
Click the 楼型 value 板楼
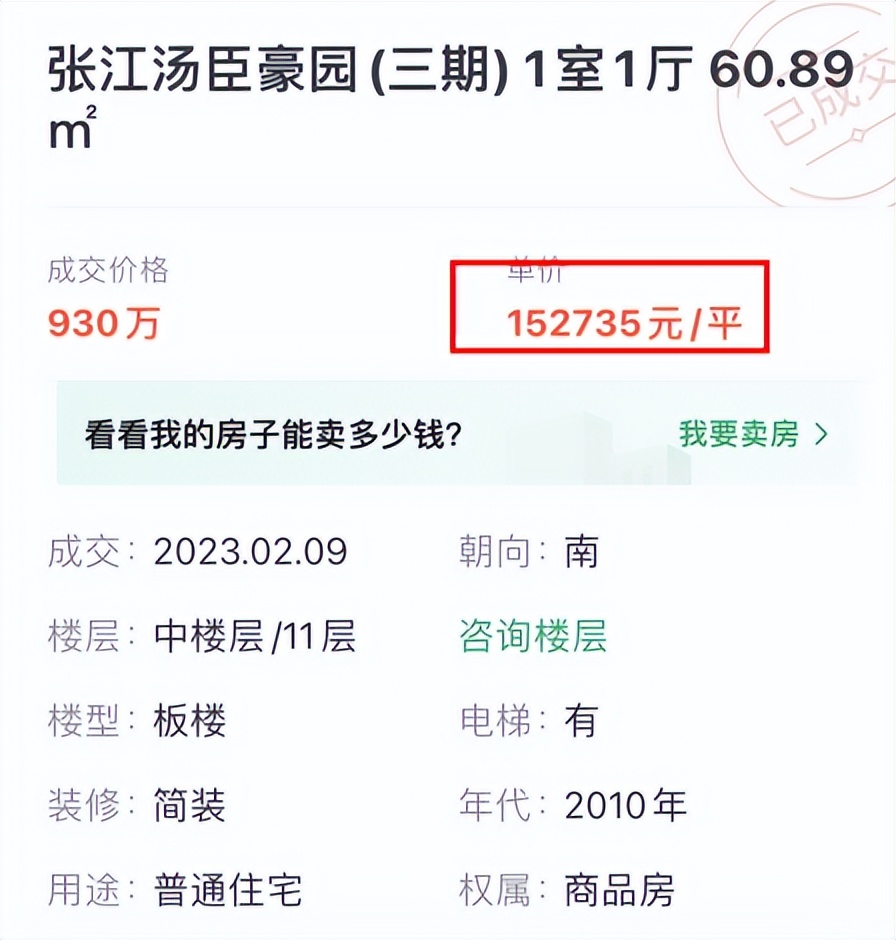coord(190,719)
